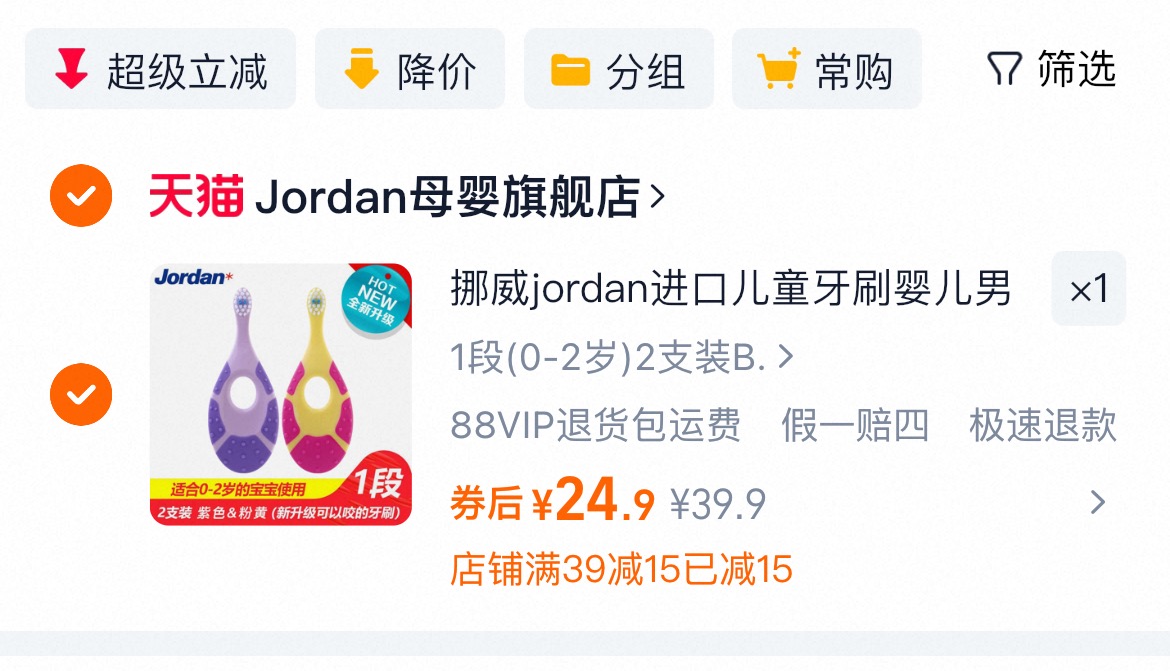The height and width of the screenshot is (671, 1170).
Task: Open the Jordan母婴旗舰店 store page
Action: pos(407,197)
